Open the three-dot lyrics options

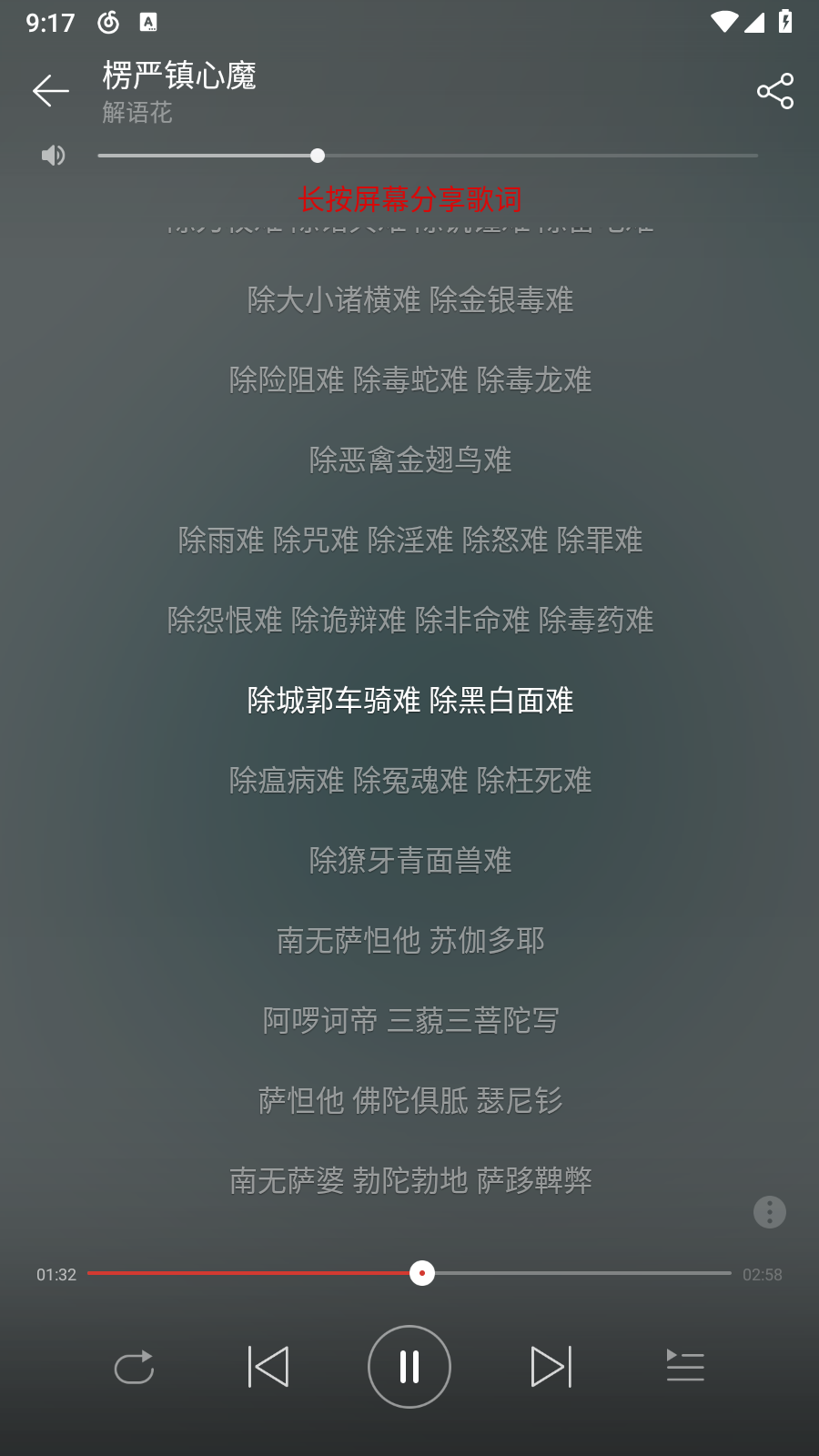(x=770, y=1212)
